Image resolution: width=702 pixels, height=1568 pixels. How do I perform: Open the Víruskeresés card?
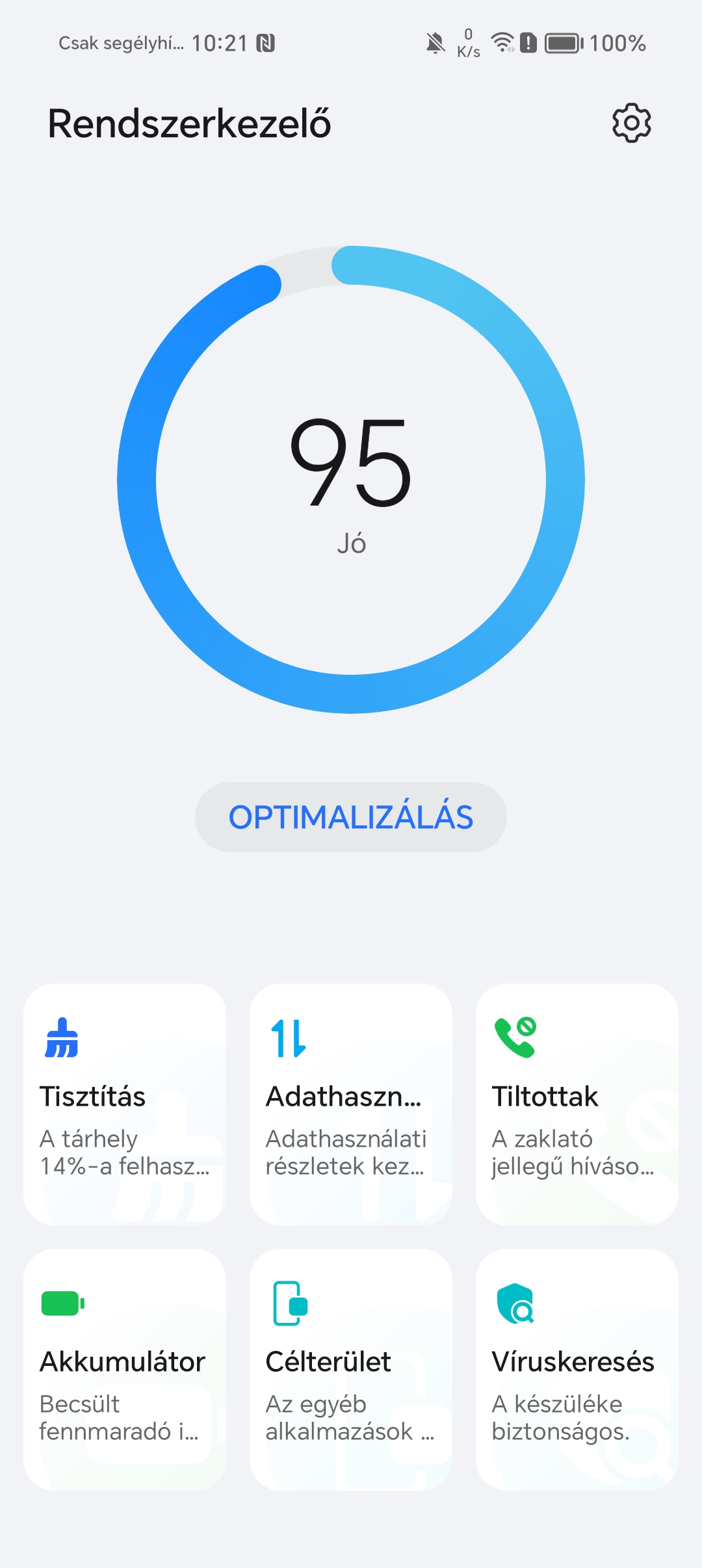[577, 1369]
